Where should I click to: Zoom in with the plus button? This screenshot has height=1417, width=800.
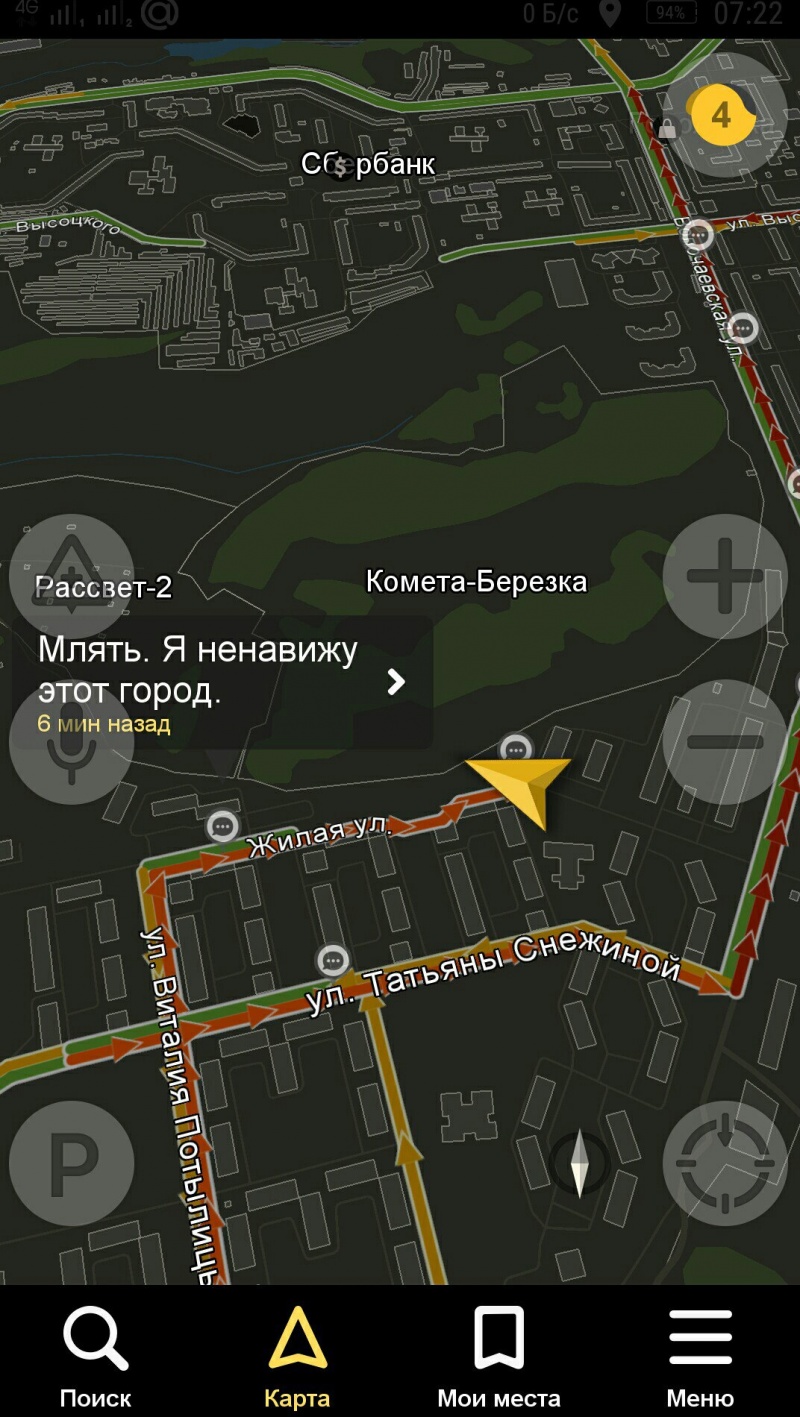(725, 576)
